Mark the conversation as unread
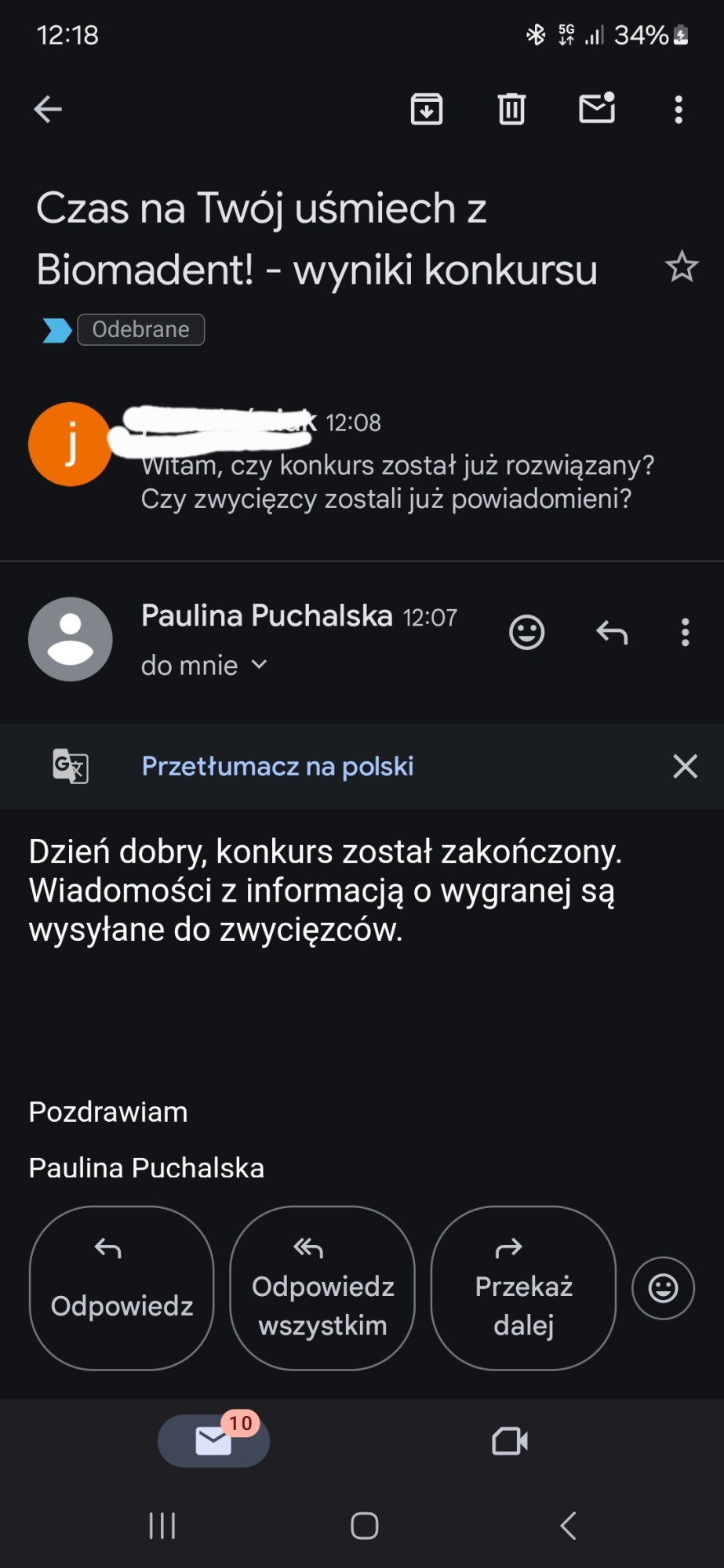724x1568 pixels. coord(597,108)
